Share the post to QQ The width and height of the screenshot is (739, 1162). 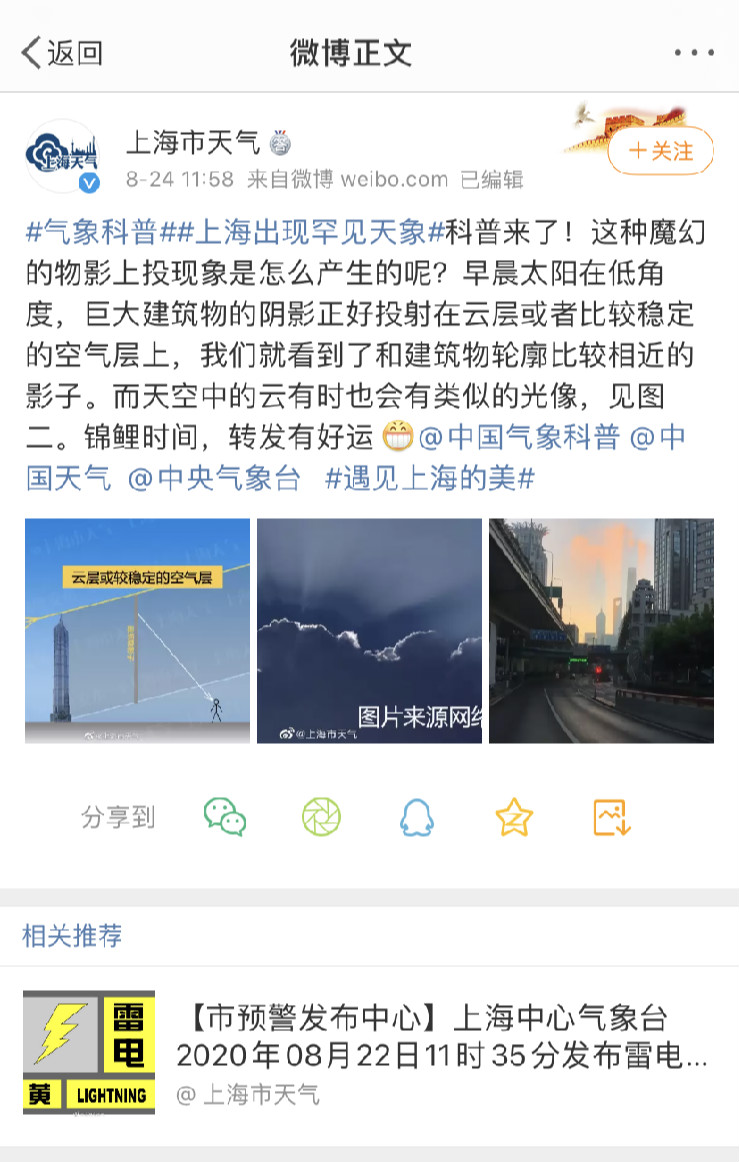click(417, 817)
